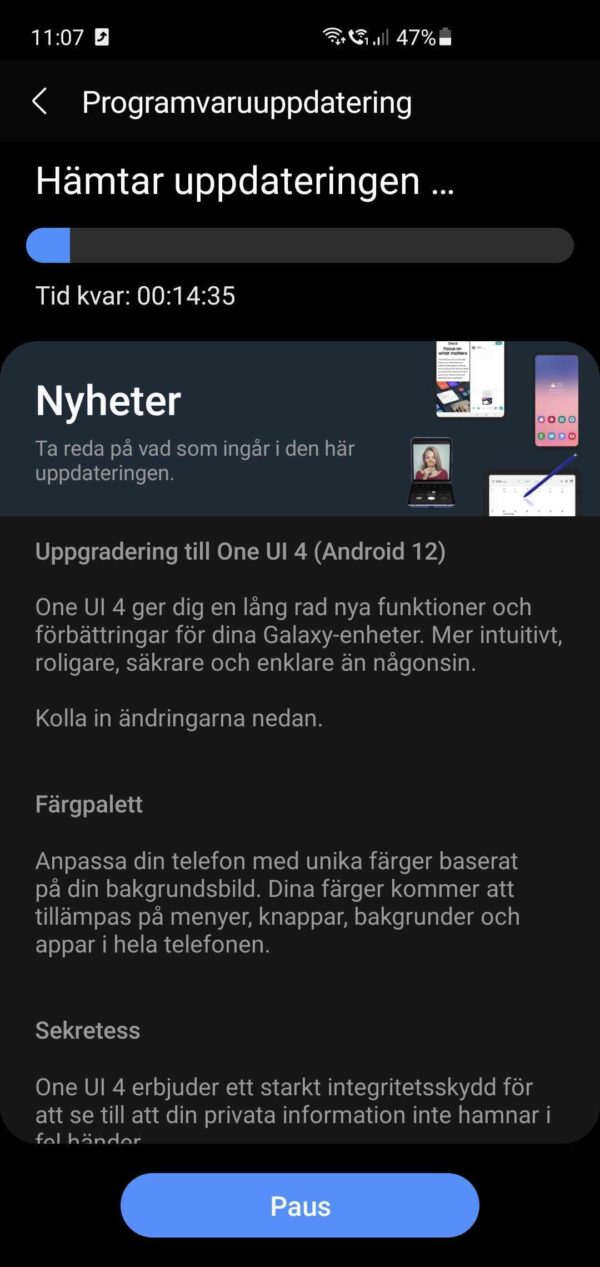600x1267 pixels.
Task: Pause the update download with Paus
Action: tap(300, 1205)
